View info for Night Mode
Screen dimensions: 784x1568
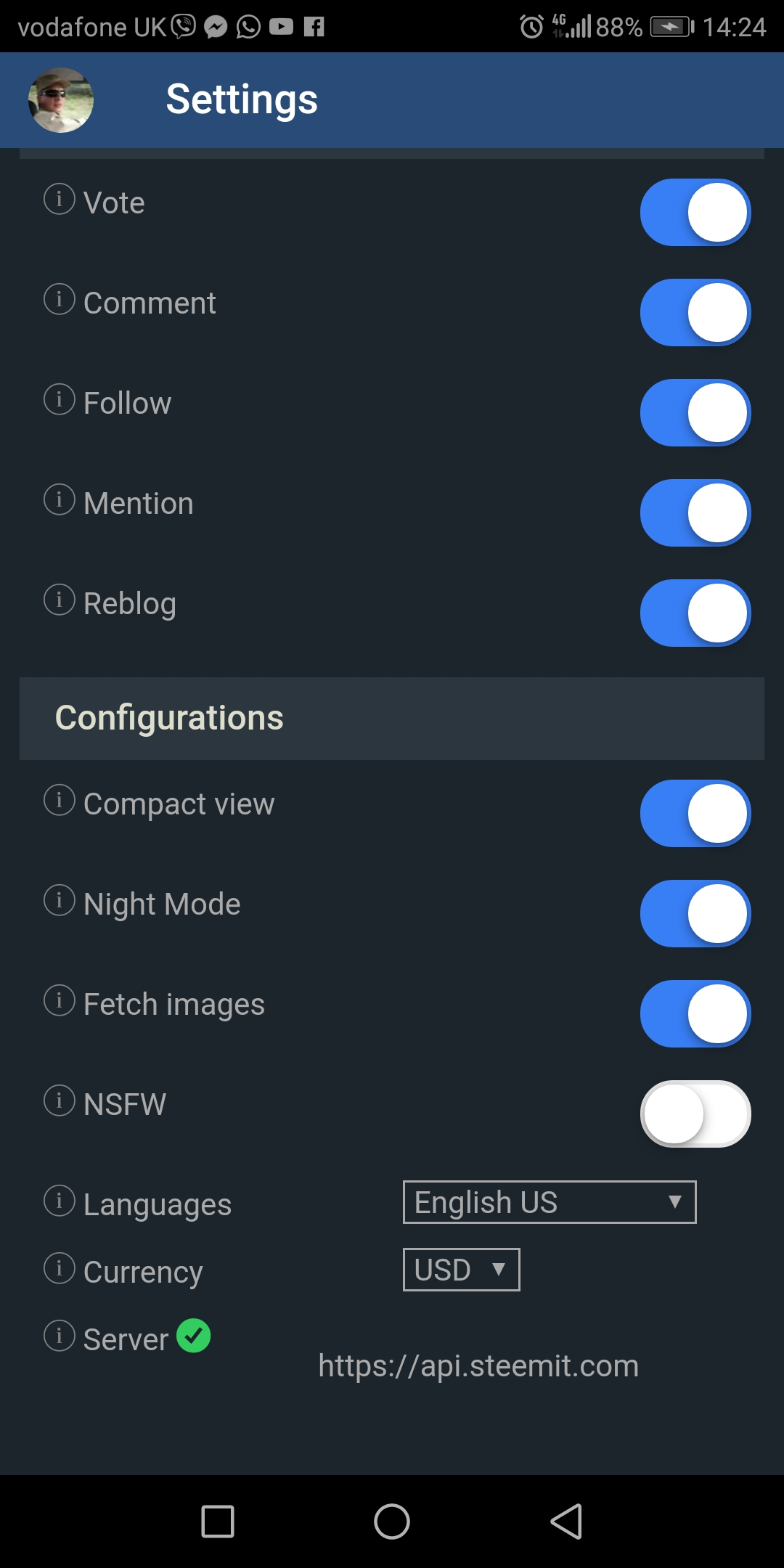tap(60, 900)
